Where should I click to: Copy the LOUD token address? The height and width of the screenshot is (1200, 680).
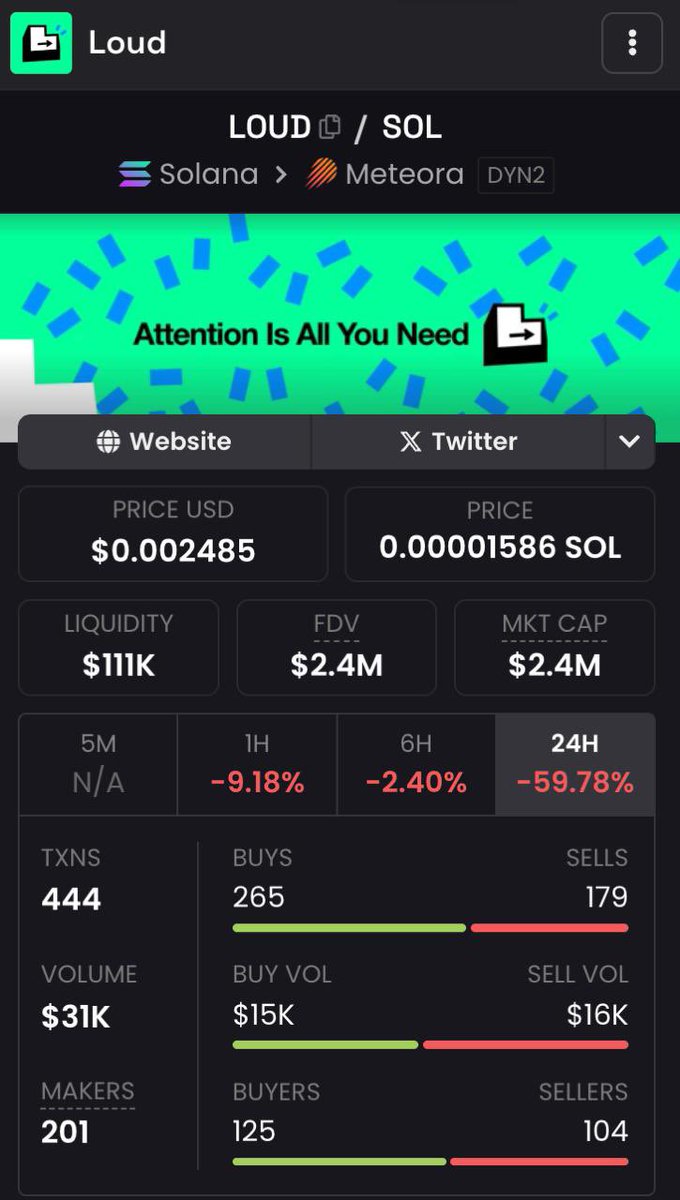329,127
